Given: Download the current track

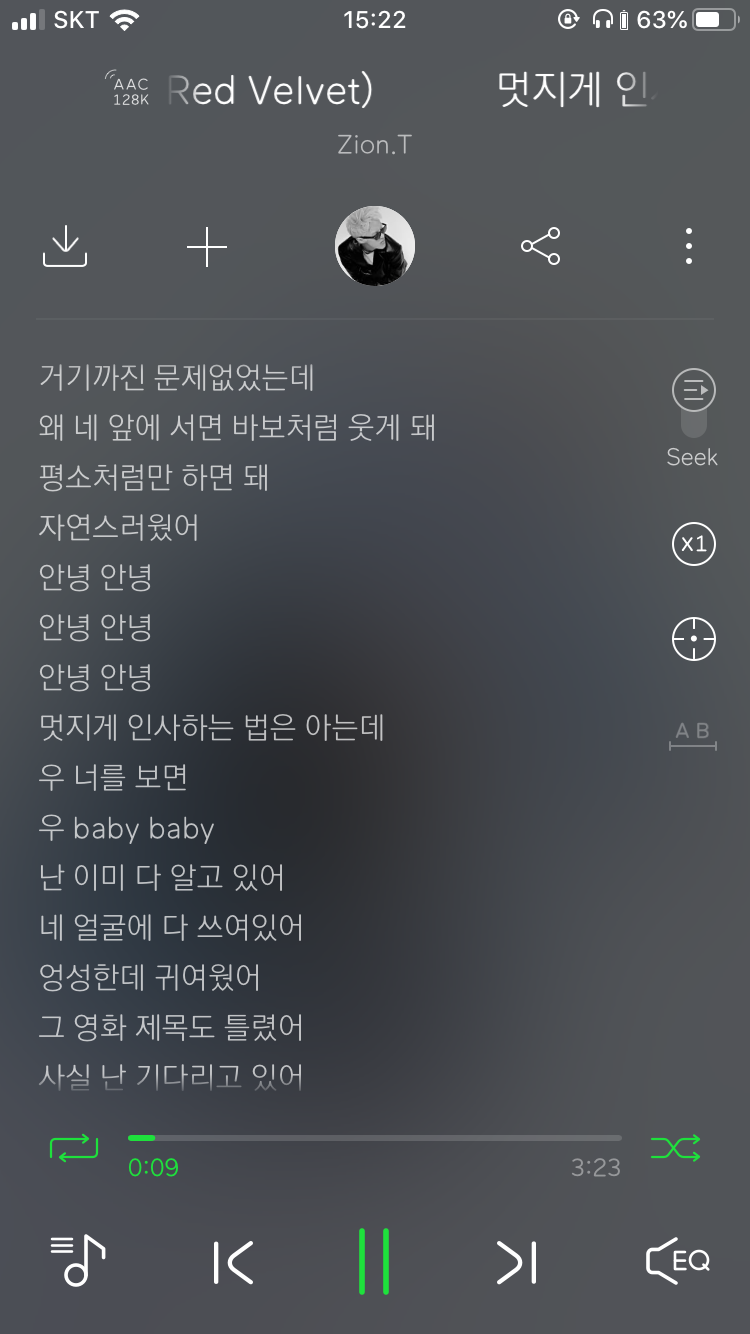Looking at the screenshot, I should click(65, 246).
